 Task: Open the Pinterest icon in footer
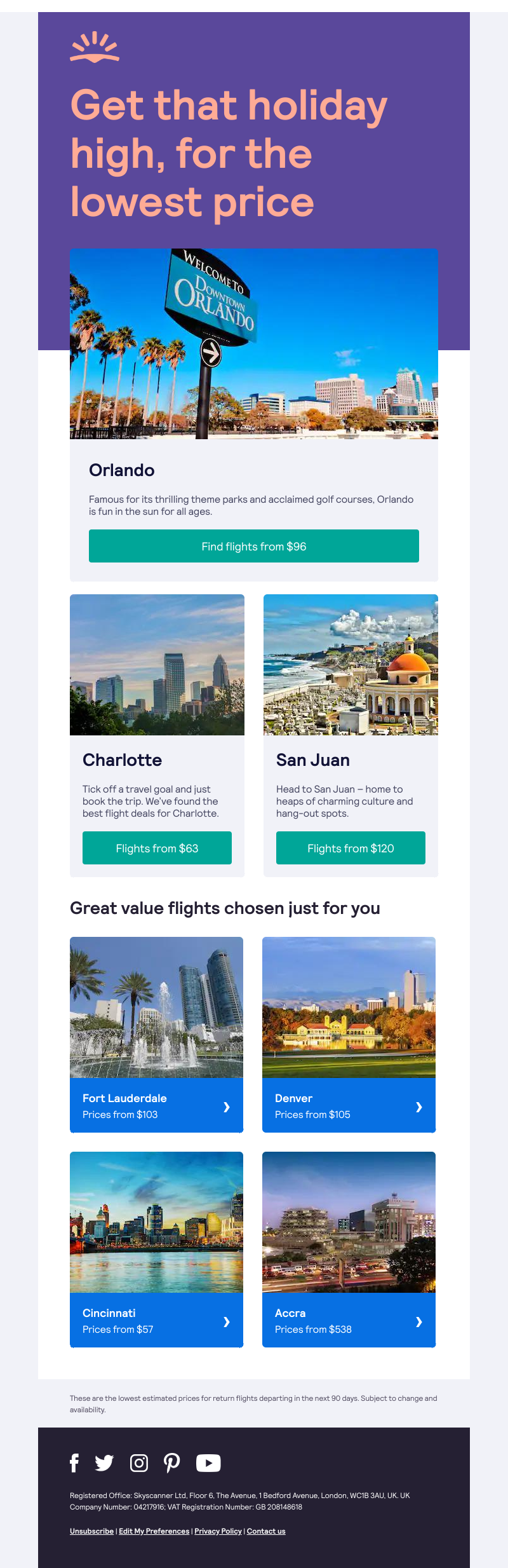[171, 1462]
